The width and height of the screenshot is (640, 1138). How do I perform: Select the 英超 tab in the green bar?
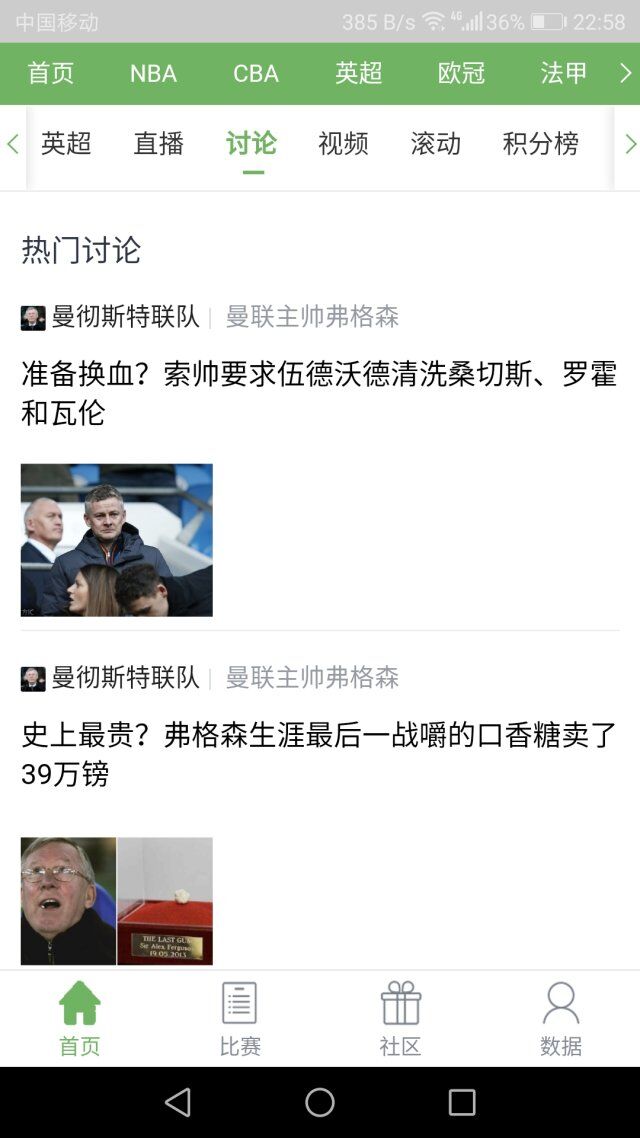pyautogui.click(x=358, y=73)
